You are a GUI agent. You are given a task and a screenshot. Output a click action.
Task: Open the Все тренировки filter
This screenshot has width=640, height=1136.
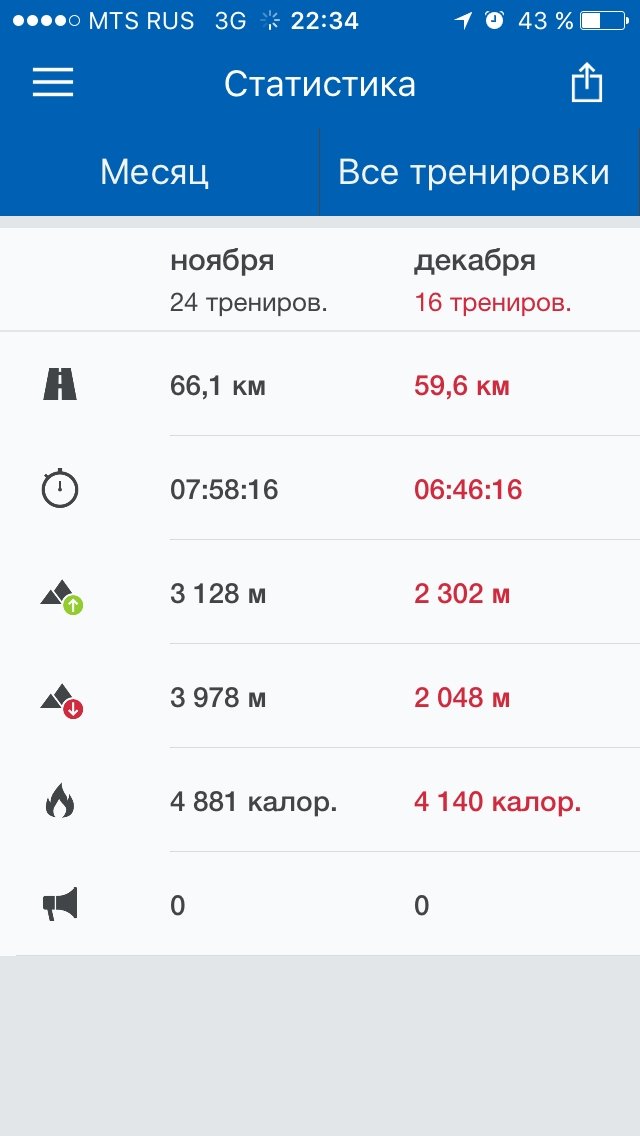(474, 172)
